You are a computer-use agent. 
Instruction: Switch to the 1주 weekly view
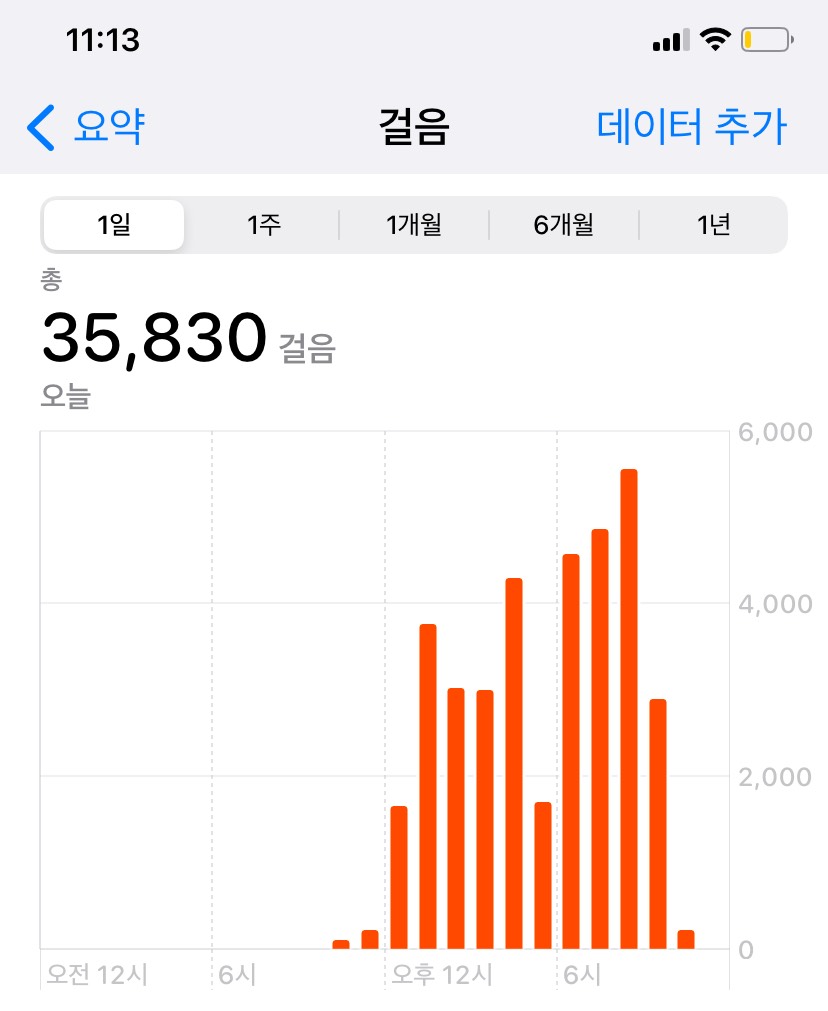[x=264, y=225]
